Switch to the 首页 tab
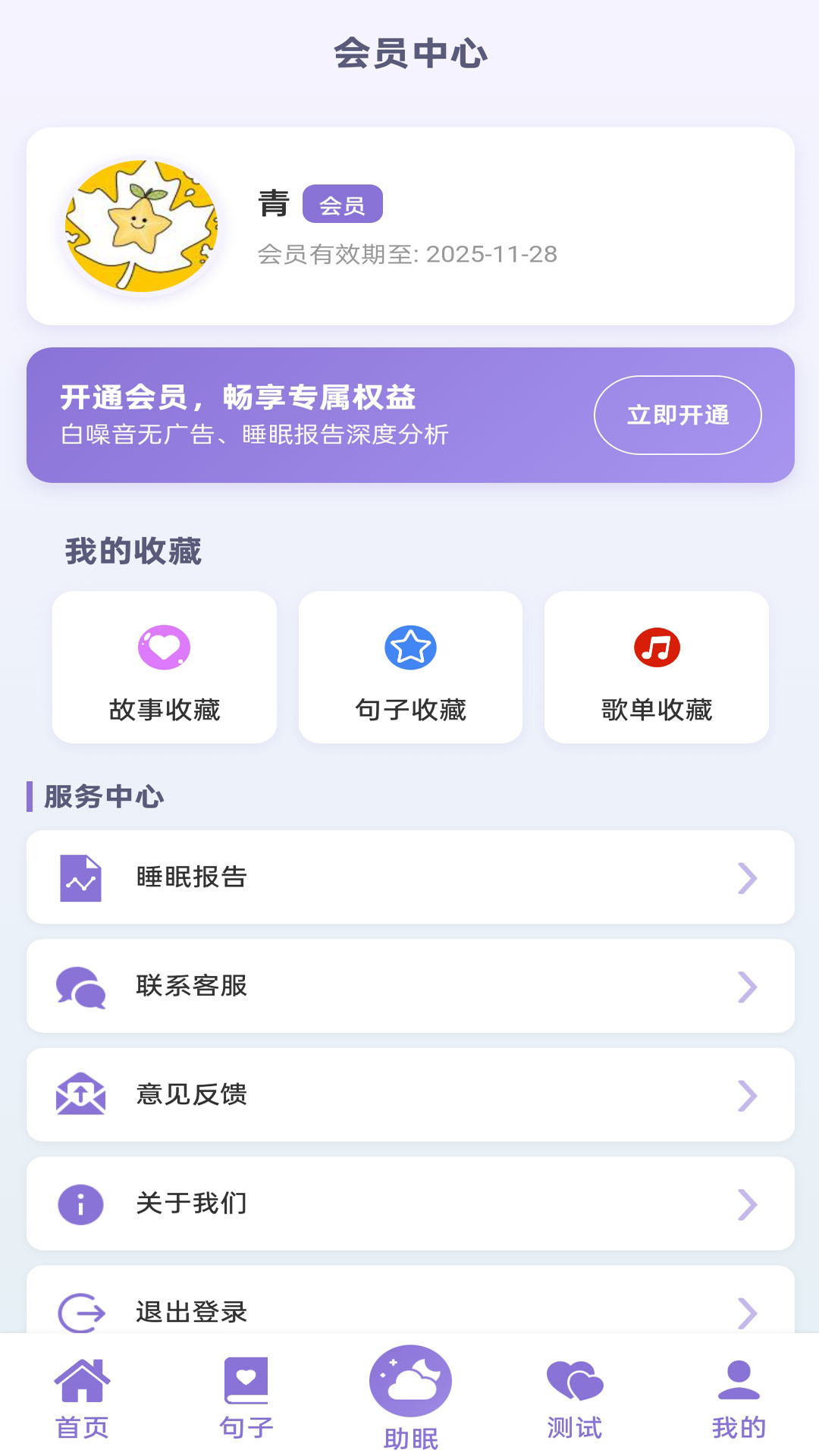The height and width of the screenshot is (1456, 819). (x=83, y=1403)
